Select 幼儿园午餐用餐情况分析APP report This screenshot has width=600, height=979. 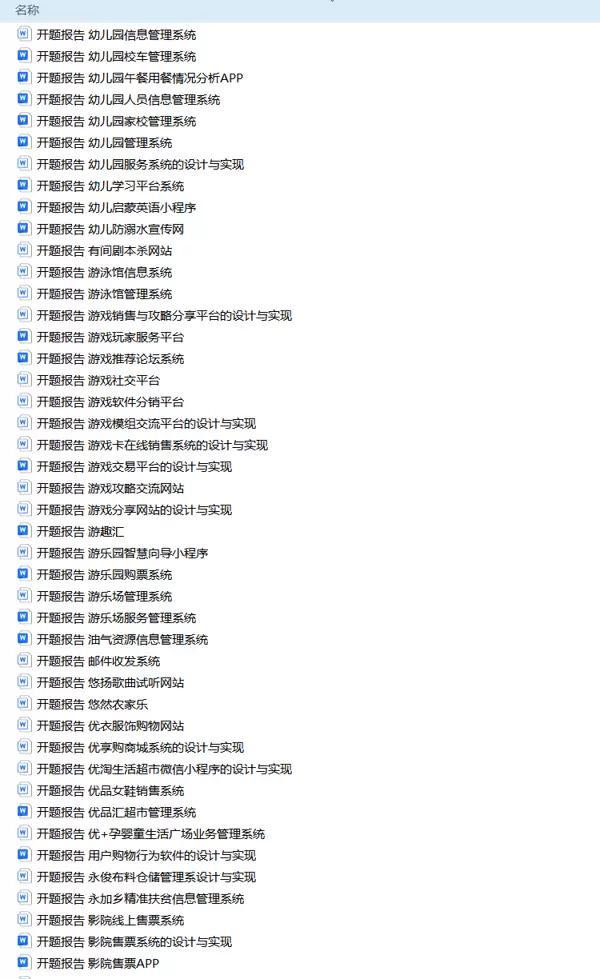tap(140, 78)
